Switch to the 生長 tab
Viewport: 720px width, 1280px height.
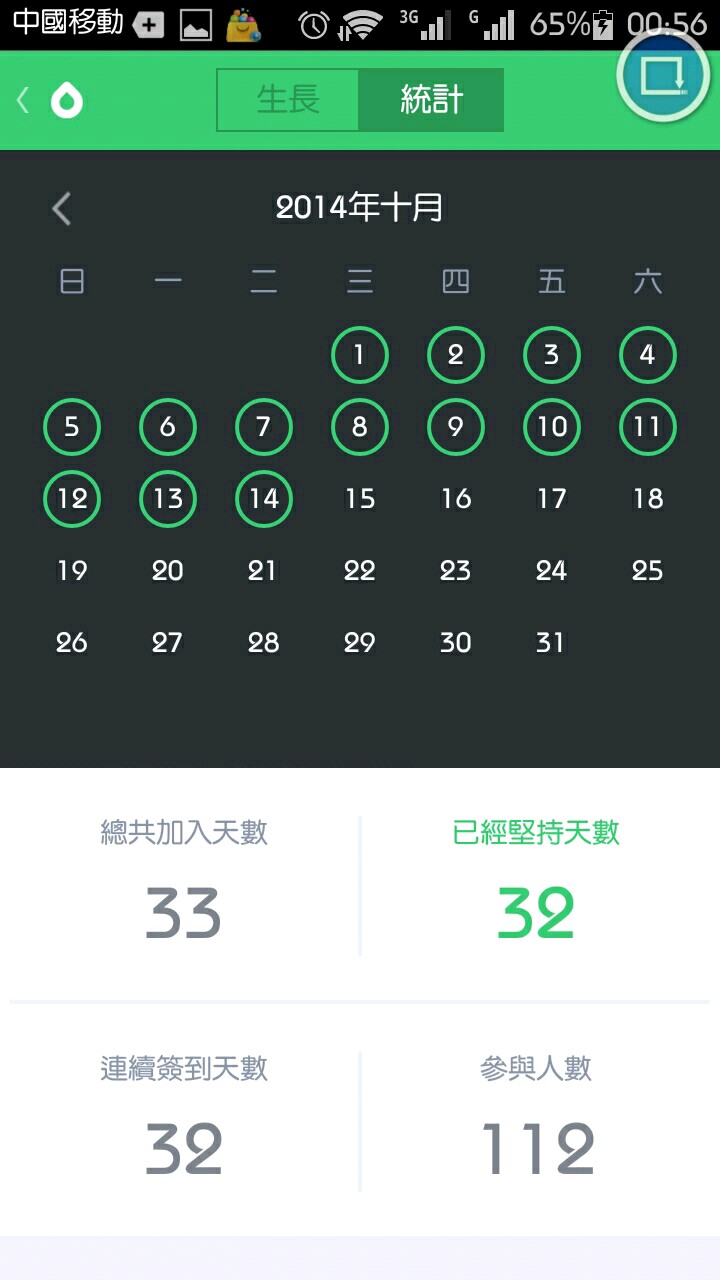[x=288, y=100]
